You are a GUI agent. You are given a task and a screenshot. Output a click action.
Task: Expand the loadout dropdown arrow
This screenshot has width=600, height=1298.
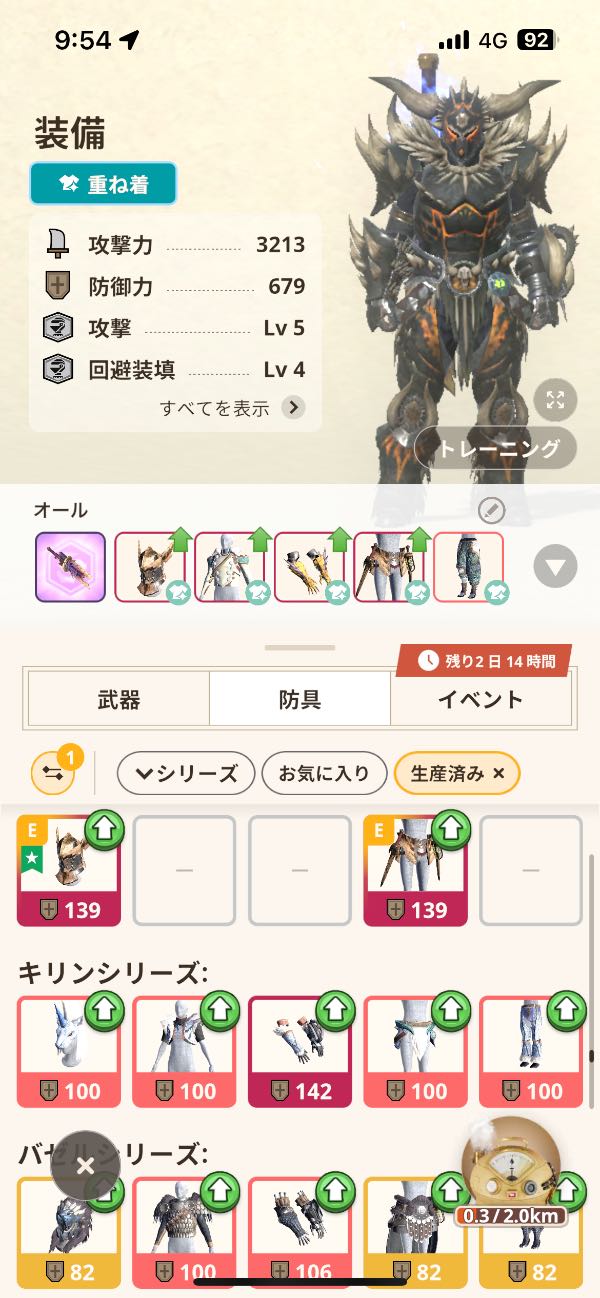[x=555, y=568]
